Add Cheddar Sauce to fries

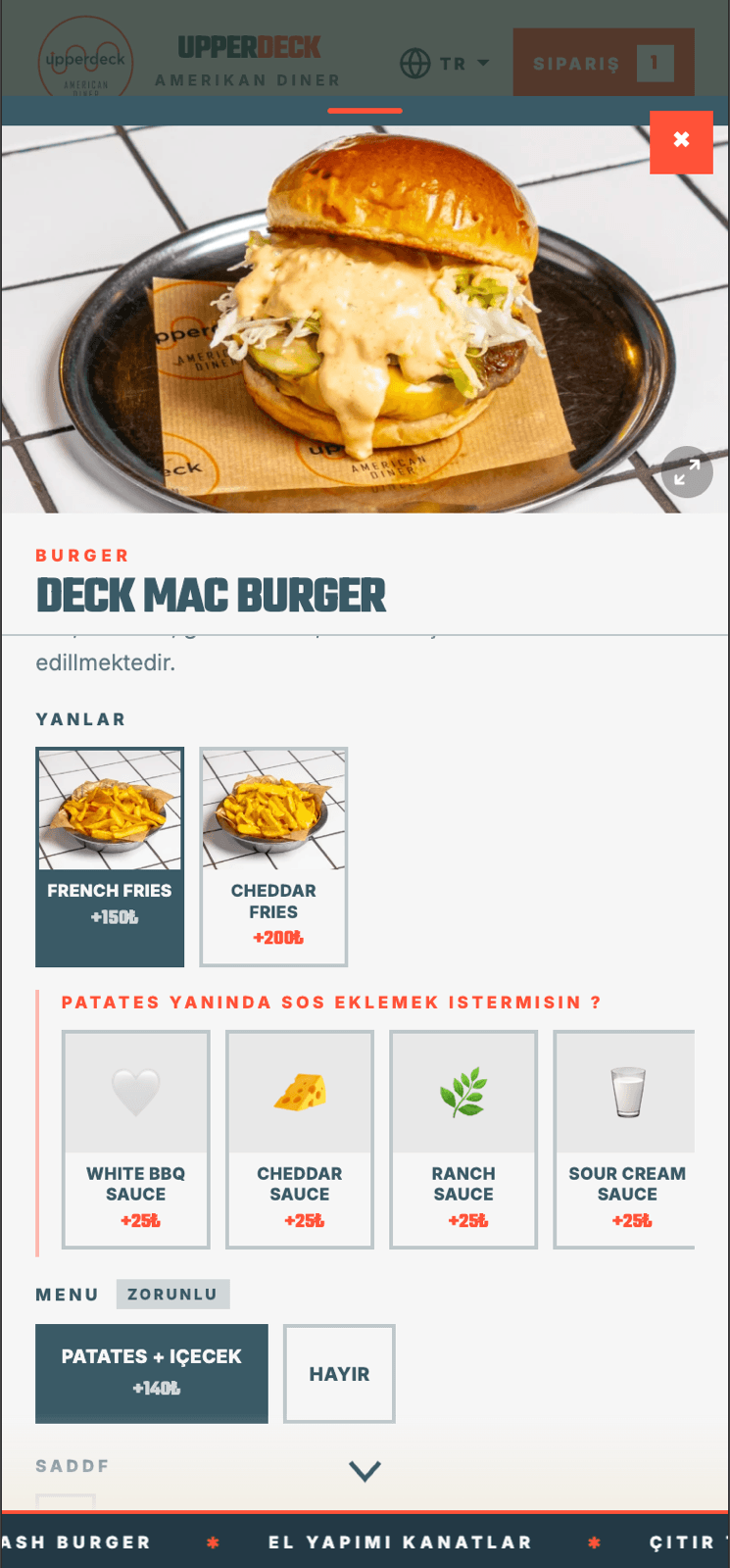(x=300, y=1139)
